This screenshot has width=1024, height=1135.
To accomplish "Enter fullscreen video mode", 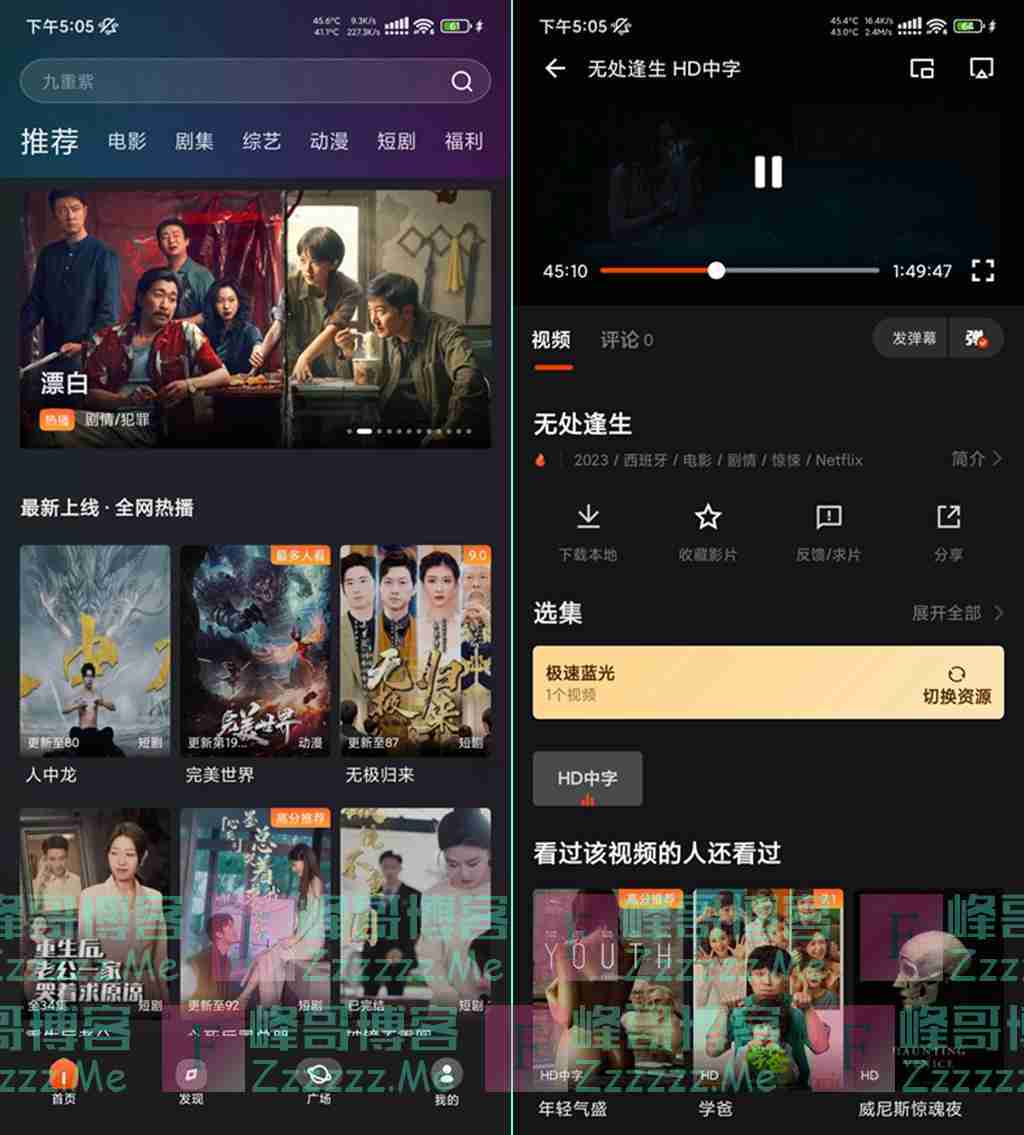I will point(983,270).
